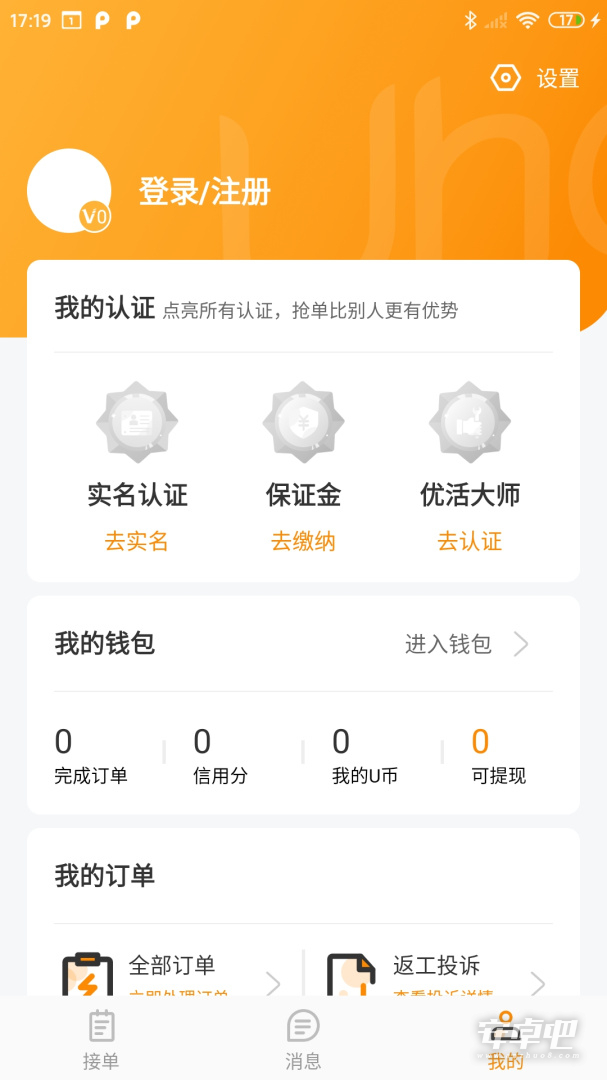Open 设置 settings
This screenshot has width=607, height=1080.
point(535,78)
